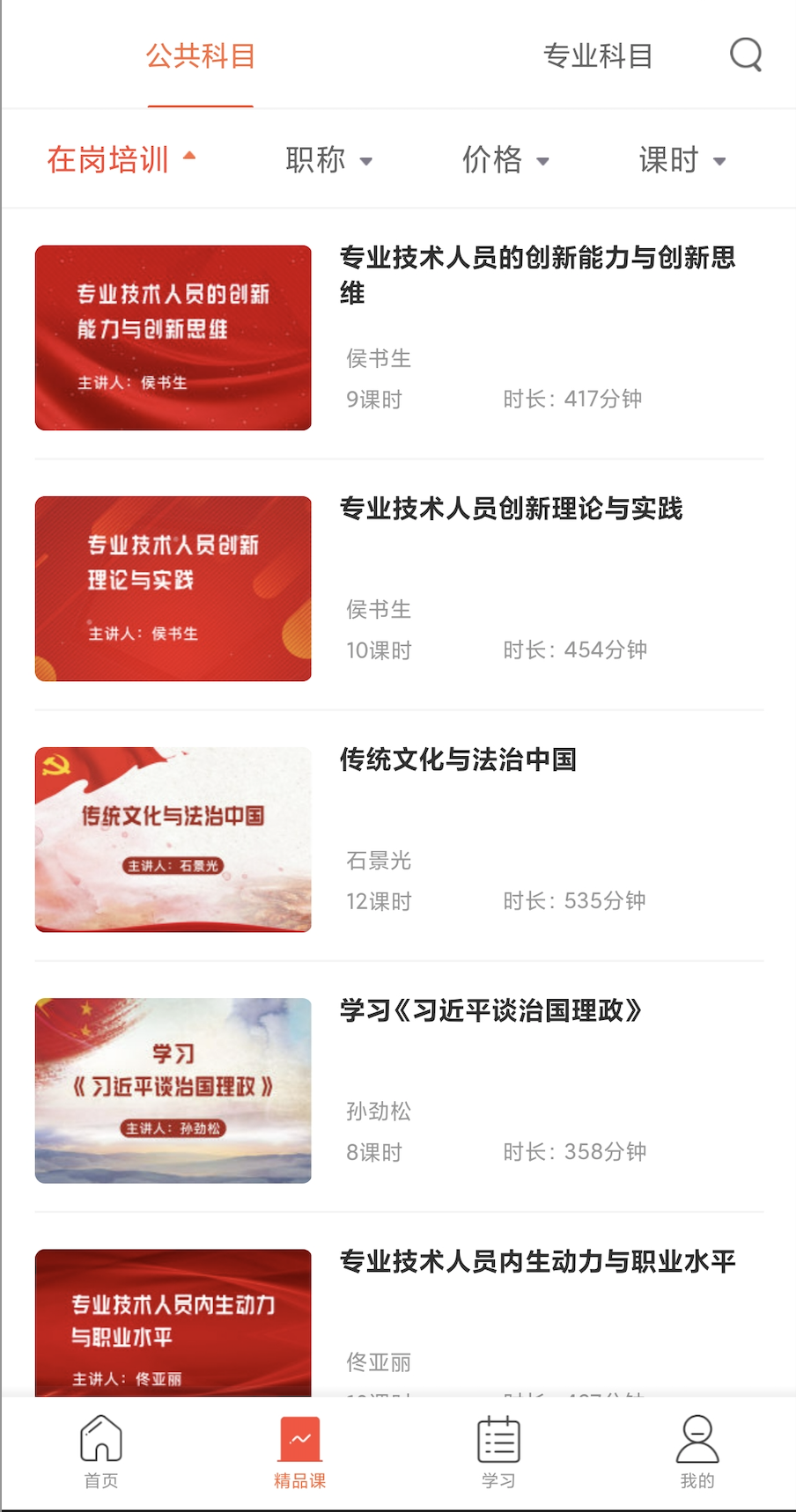Viewport: 796px width, 1512px height.
Task: Expand the 课时 dropdown arrow
Action: click(x=721, y=162)
